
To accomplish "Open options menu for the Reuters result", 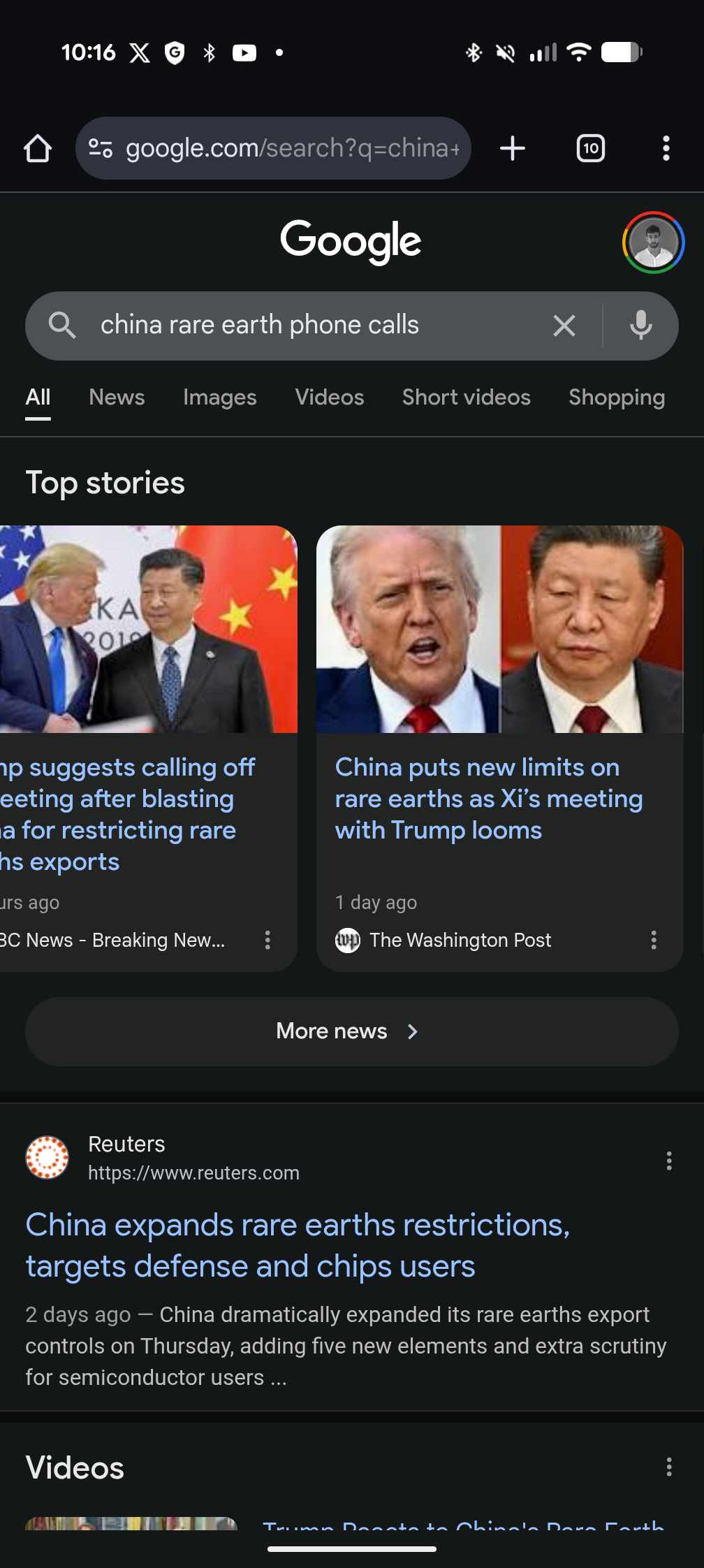I will tap(668, 1161).
